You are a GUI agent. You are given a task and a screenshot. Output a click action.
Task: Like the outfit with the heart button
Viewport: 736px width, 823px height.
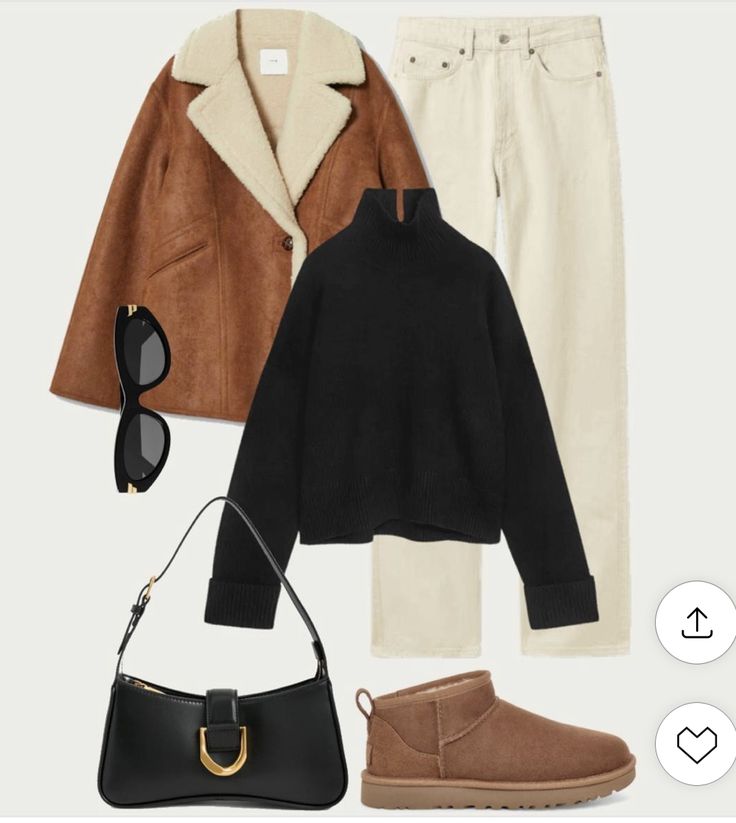tap(696, 743)
